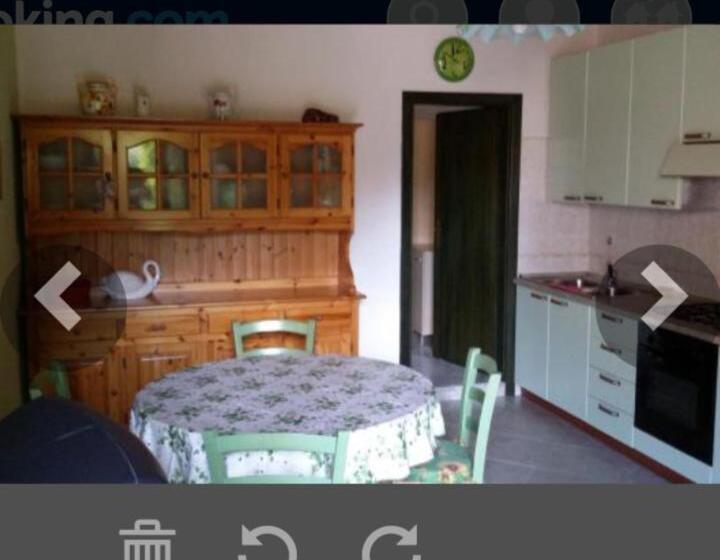
Task: Delete this photo with the trash icon
Action: (x=147, y=541)
